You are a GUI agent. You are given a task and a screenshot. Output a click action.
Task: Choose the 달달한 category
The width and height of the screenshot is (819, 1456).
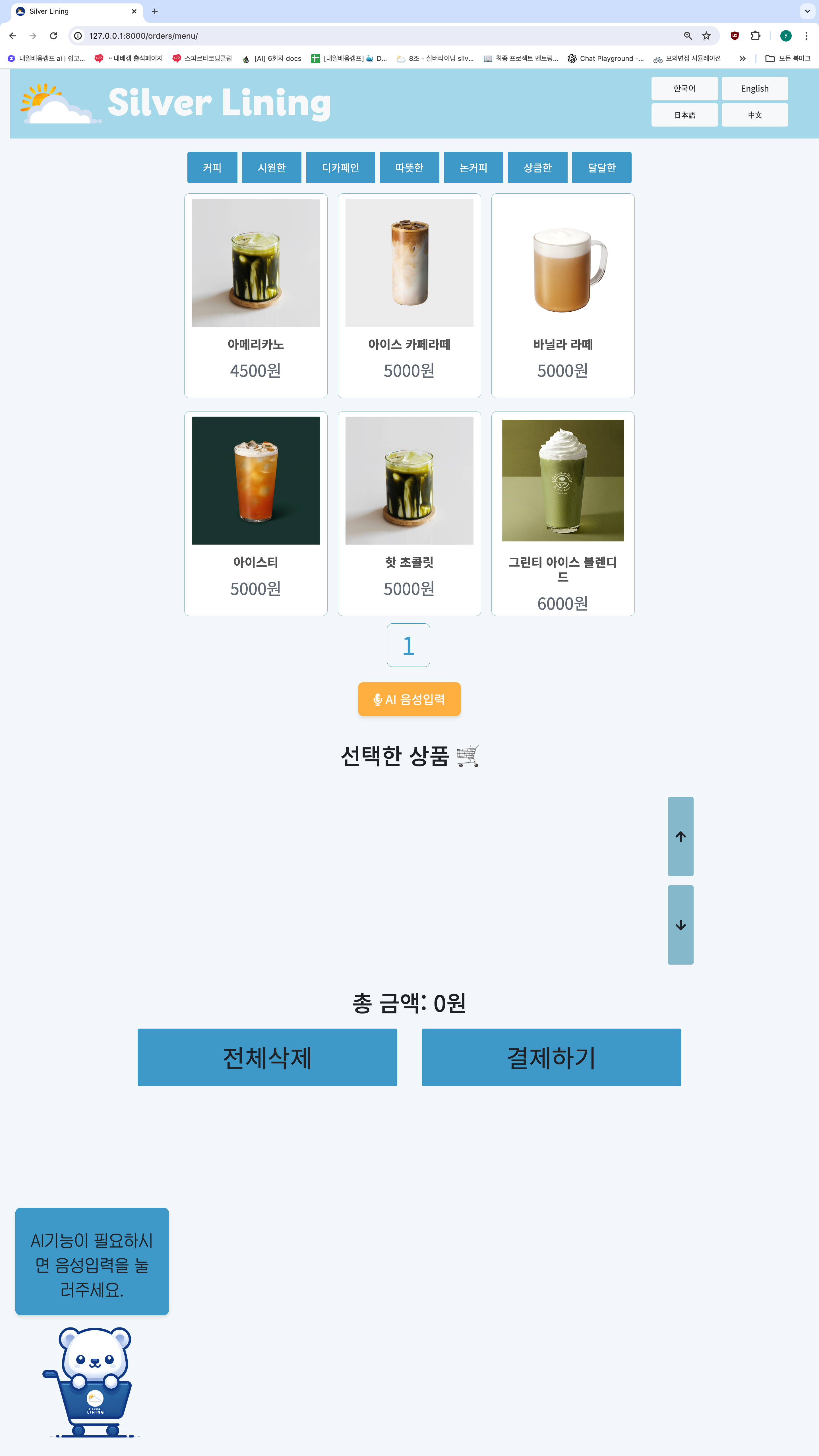[601, 168]
